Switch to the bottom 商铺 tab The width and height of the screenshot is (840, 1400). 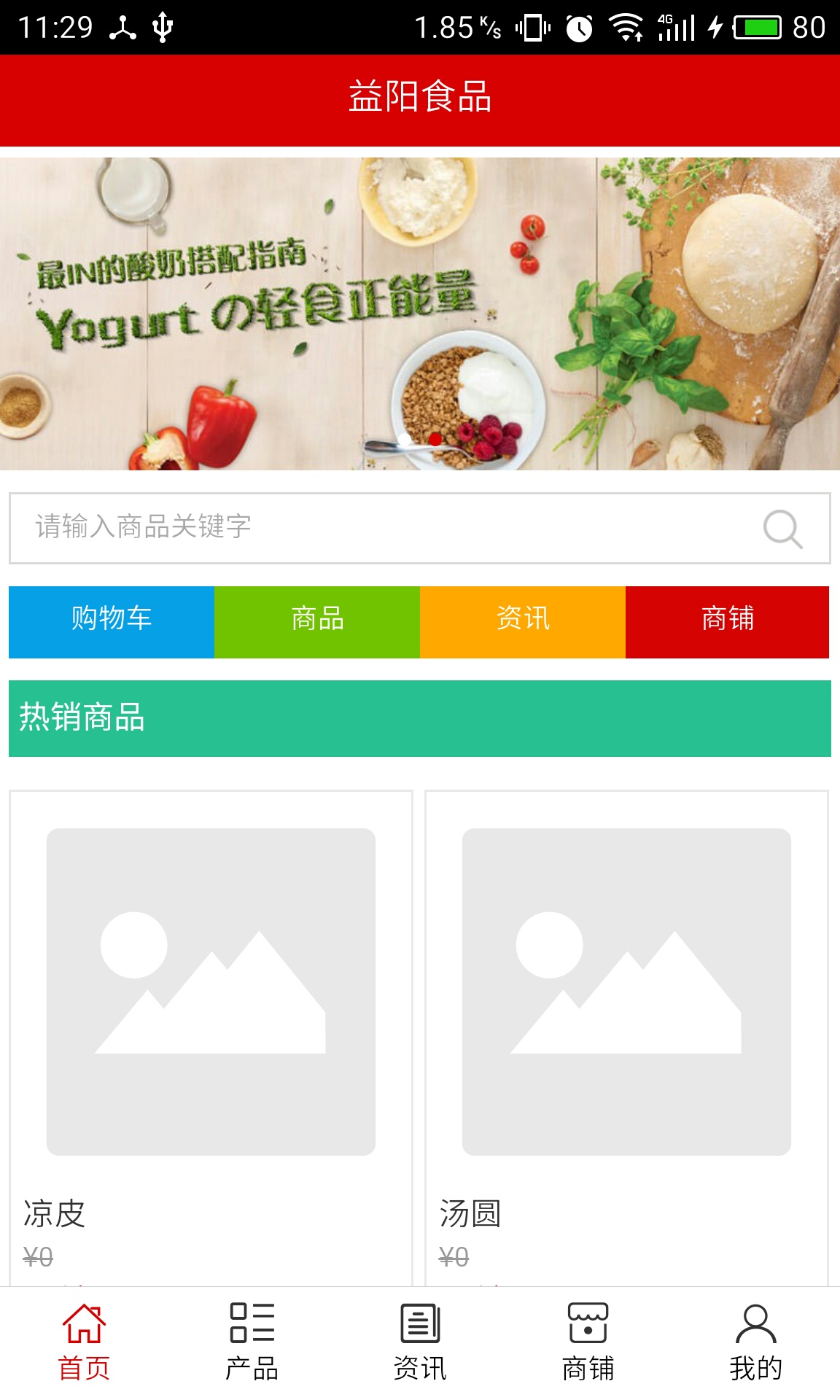click(588, 1342)
